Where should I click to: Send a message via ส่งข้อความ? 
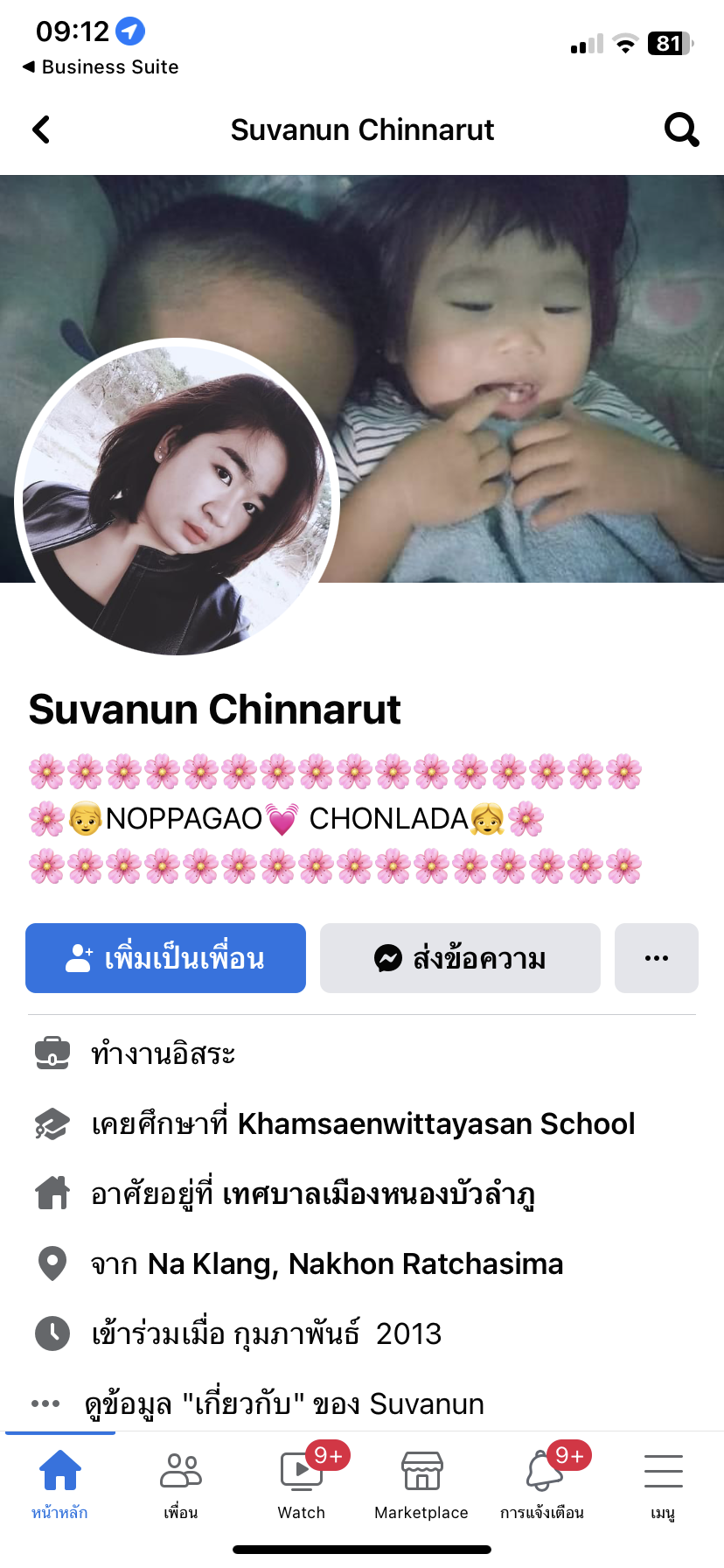(x=460, y=958)
